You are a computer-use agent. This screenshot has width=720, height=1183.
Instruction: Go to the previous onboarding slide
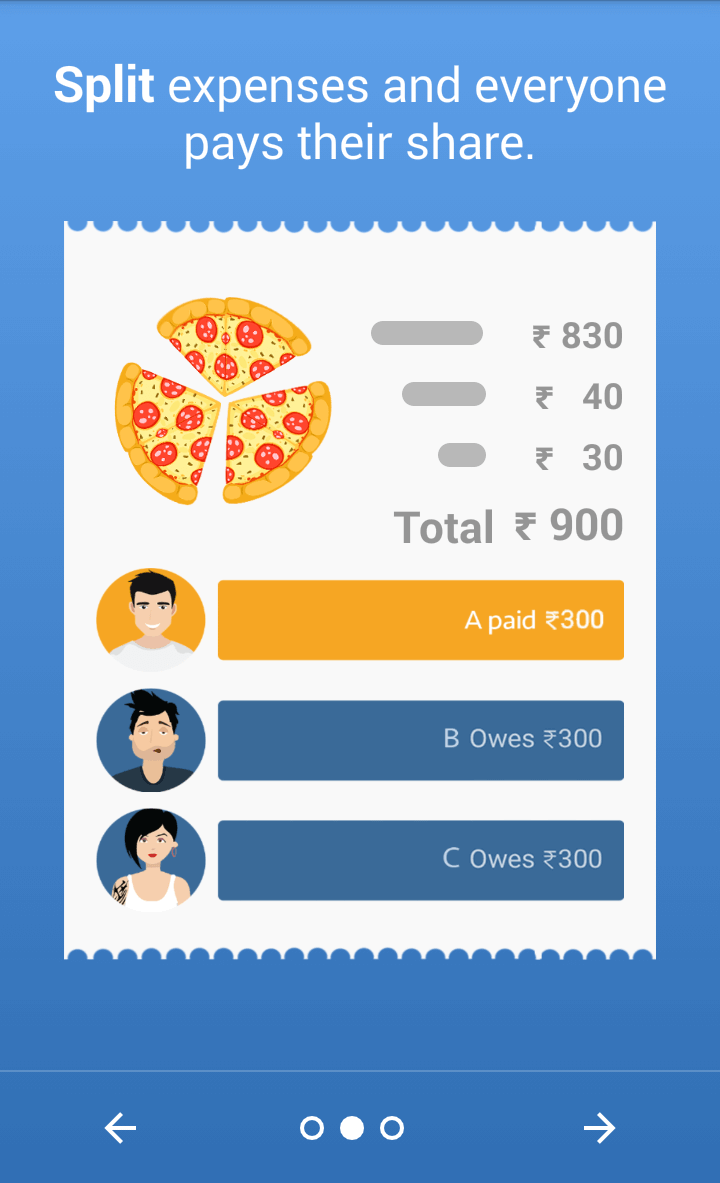[x=120, y=1128]
